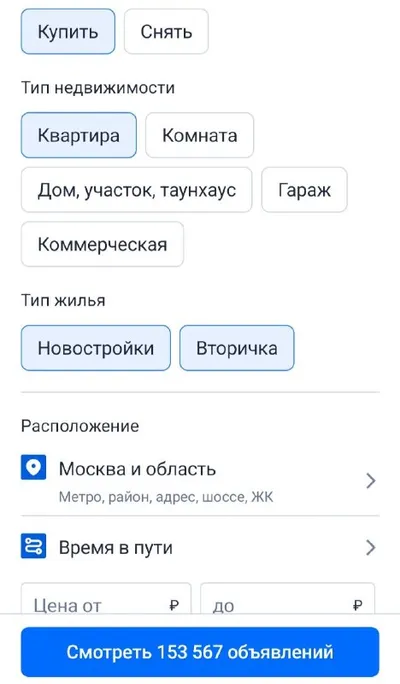
Task: Focus the maximum price до field
Action: click(x=287, y=600)
